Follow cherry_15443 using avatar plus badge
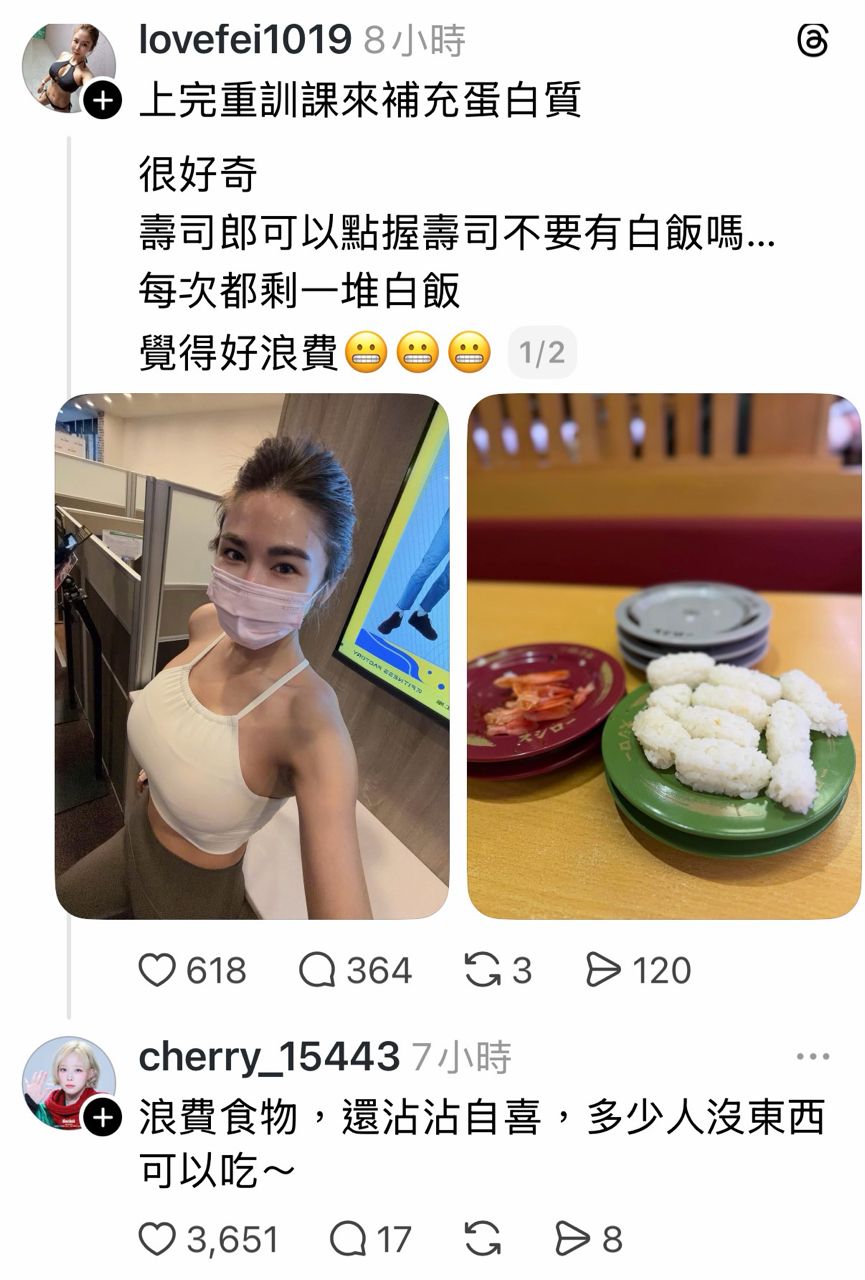 pos(102,1118)
